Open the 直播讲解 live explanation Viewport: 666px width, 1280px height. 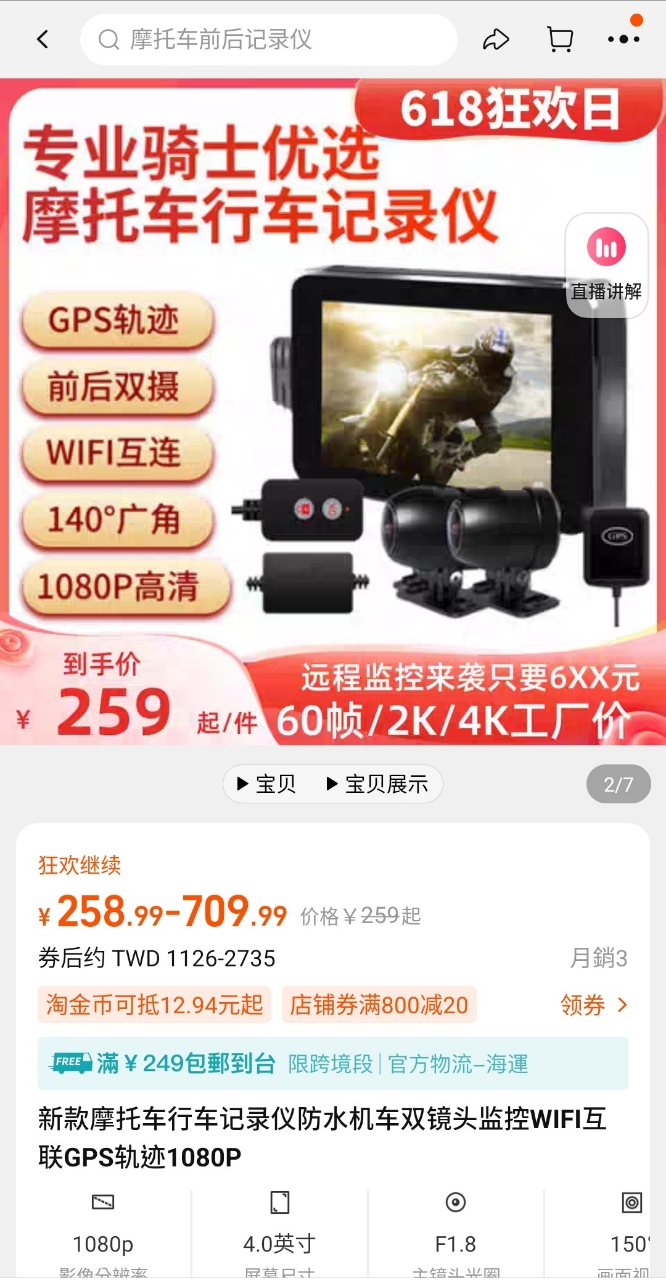606,262
